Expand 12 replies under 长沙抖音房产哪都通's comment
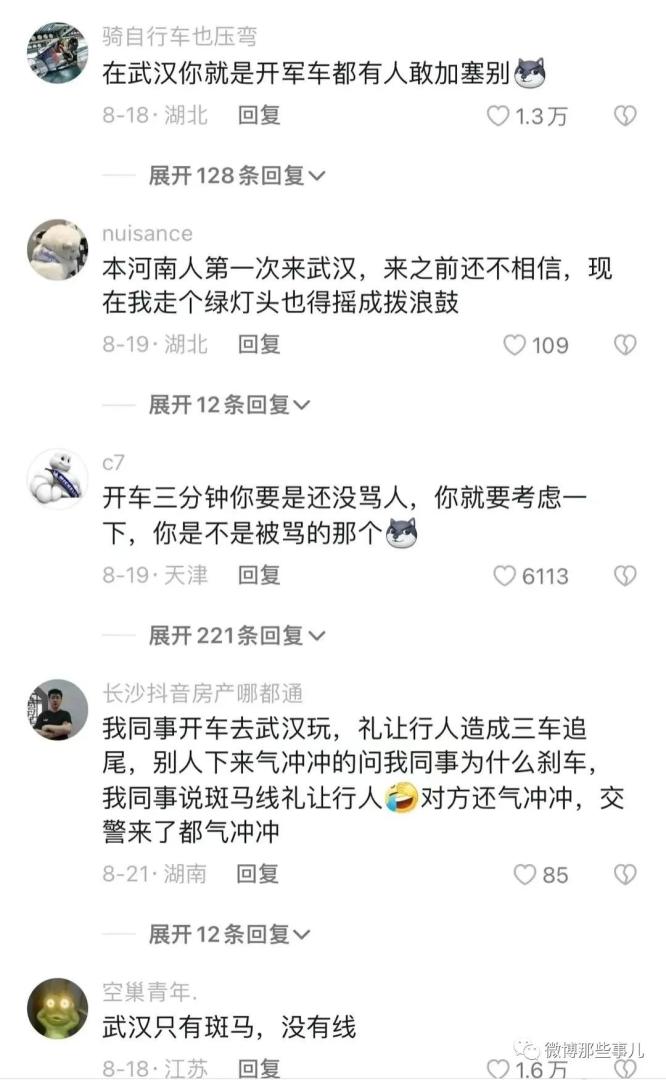 229,935
